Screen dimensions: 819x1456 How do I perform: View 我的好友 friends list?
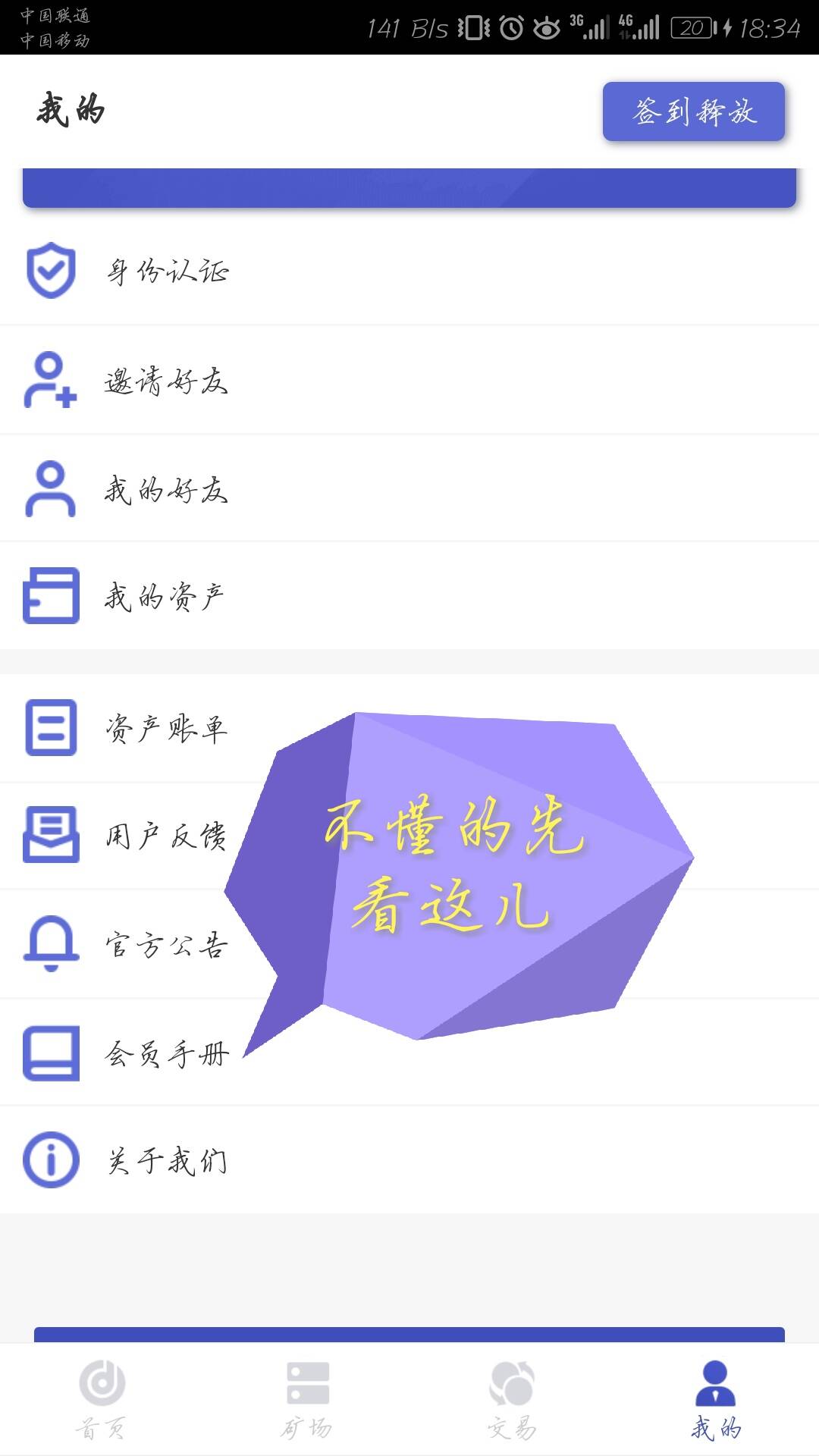pyautogui.click(x=167, y=489)
